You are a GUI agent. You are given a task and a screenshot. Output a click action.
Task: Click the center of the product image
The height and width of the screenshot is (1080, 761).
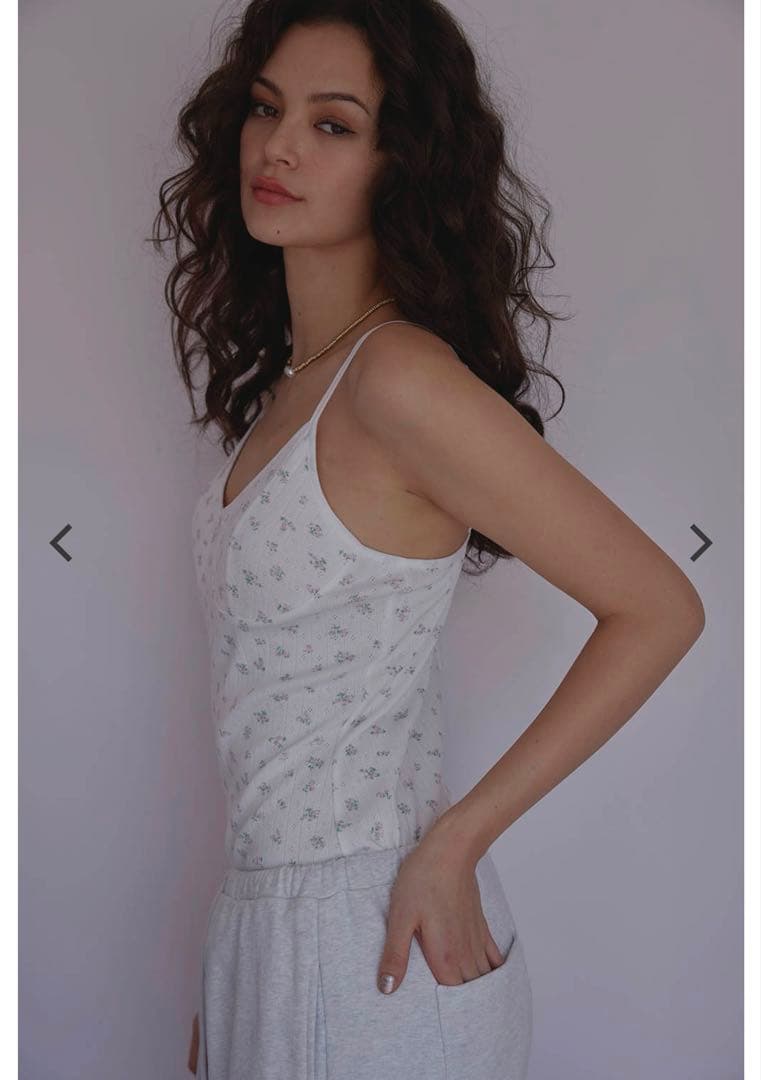tap(380, 540)
